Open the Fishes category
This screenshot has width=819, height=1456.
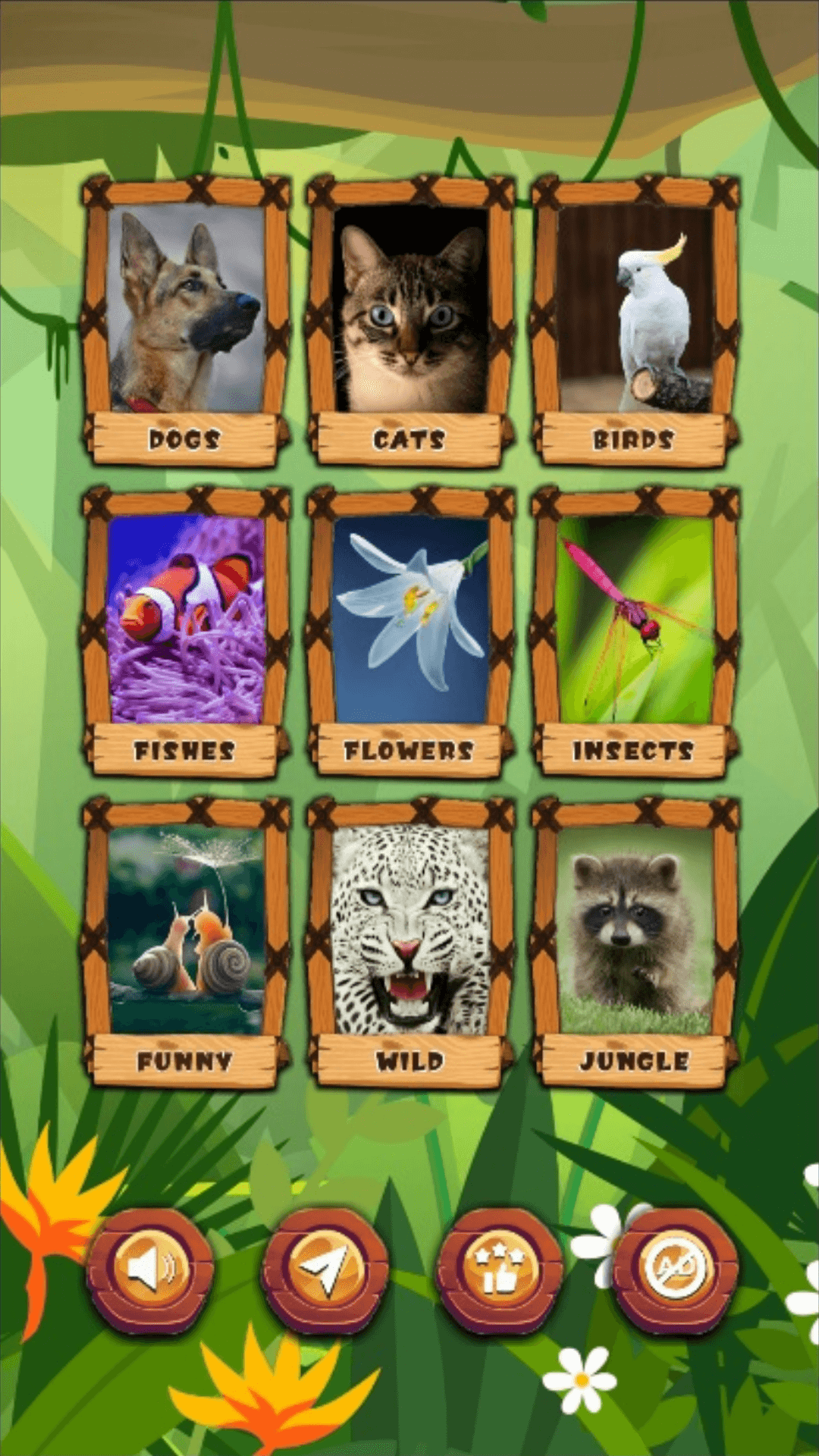(186, 629)
